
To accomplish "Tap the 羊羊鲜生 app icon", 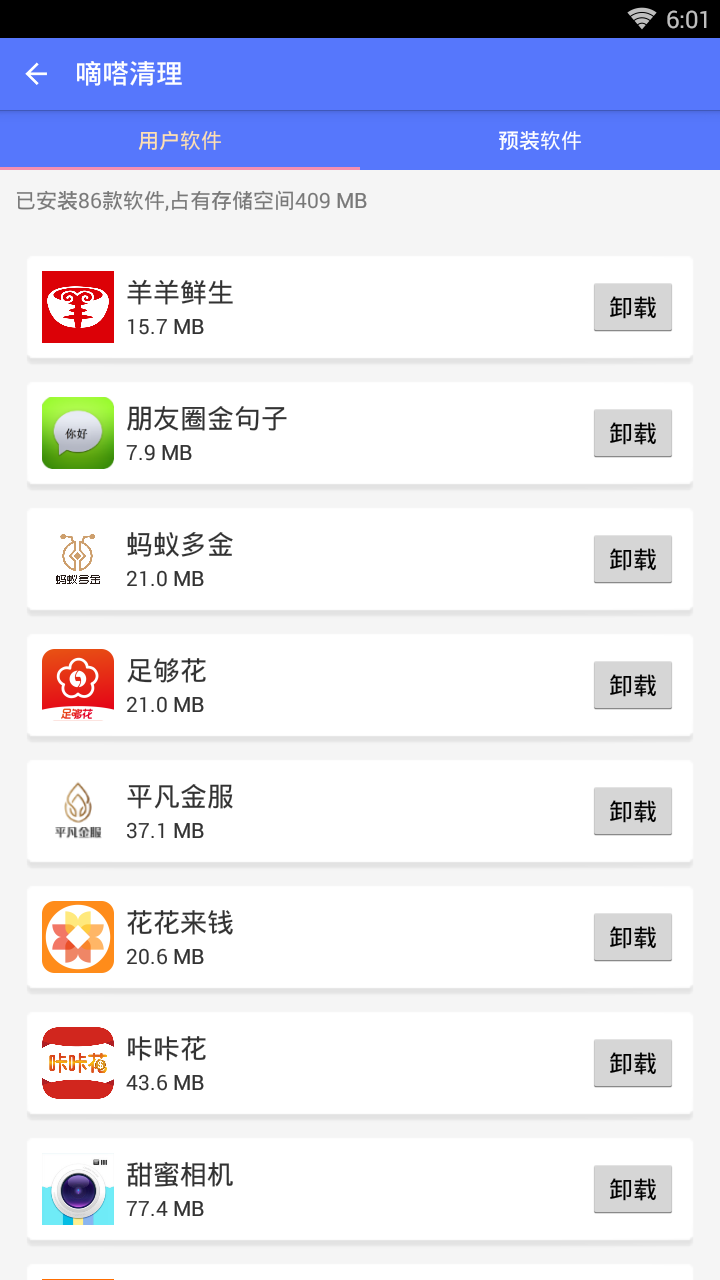I will pyautogui.click(x=77, y=306).
